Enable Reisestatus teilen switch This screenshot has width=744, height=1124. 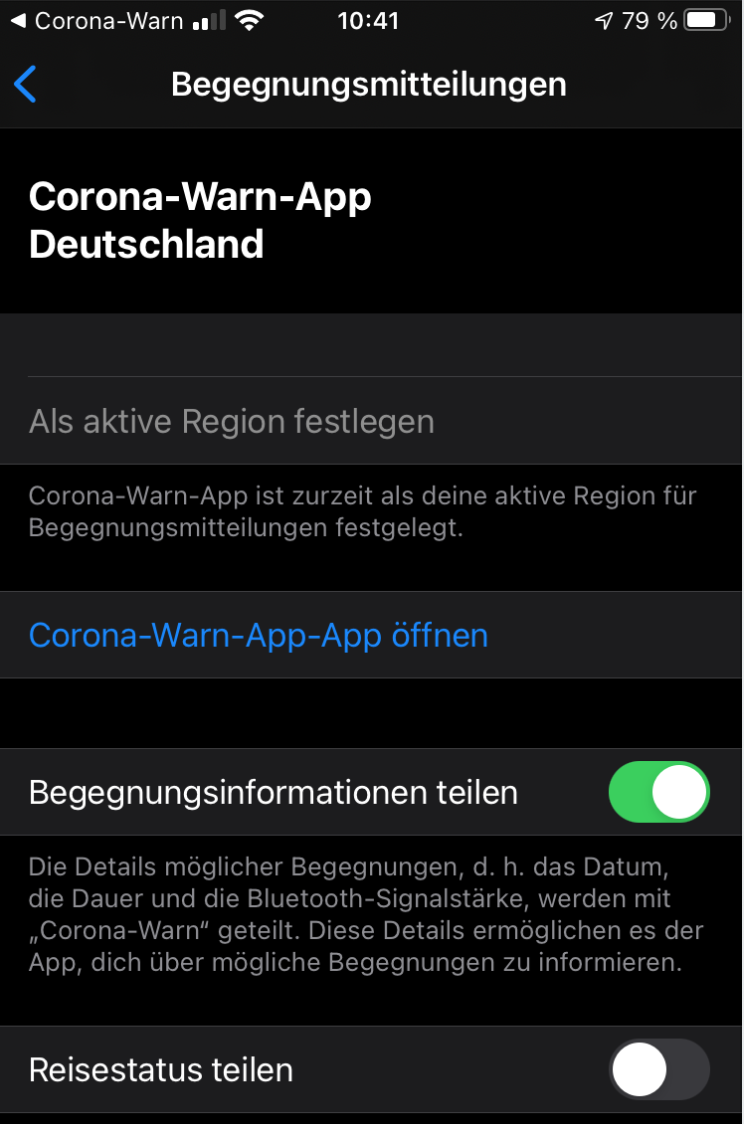[658, 1069]
